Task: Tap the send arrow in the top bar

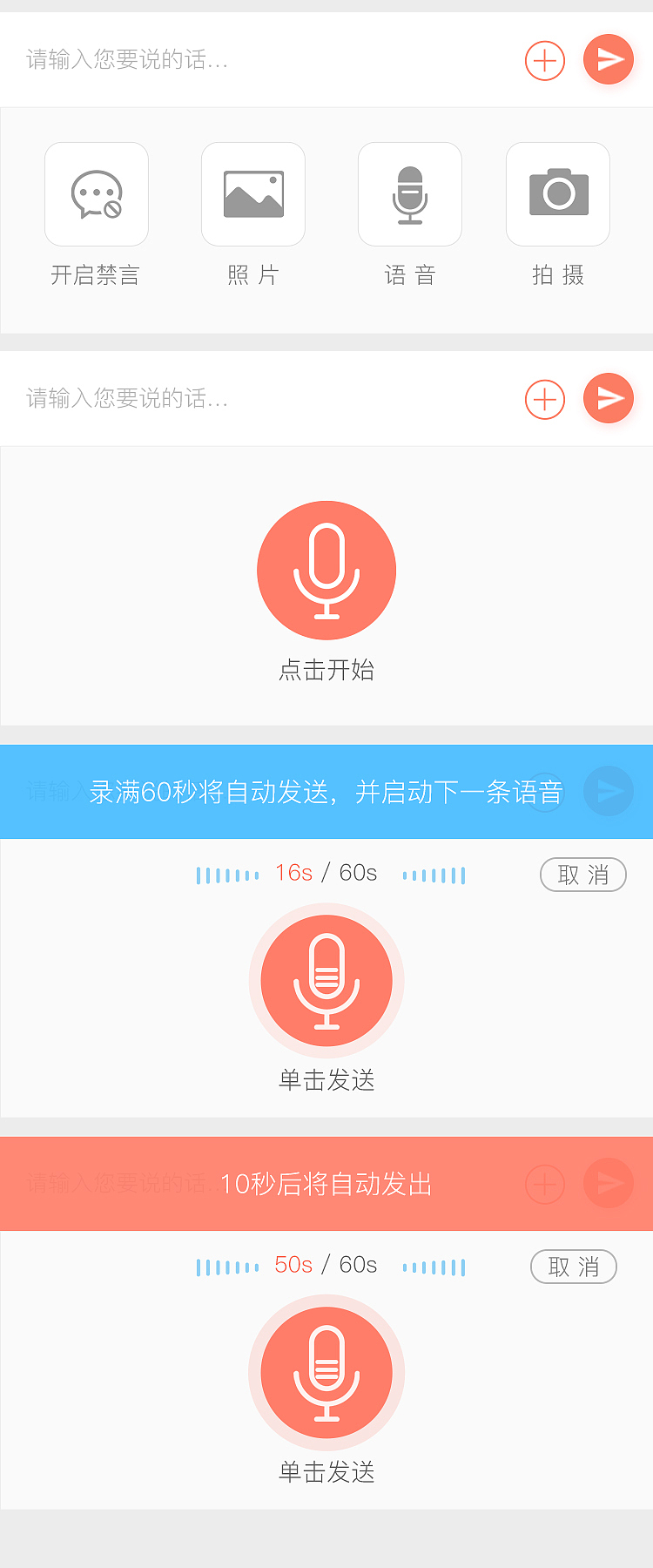Action: tap(609, 59)
